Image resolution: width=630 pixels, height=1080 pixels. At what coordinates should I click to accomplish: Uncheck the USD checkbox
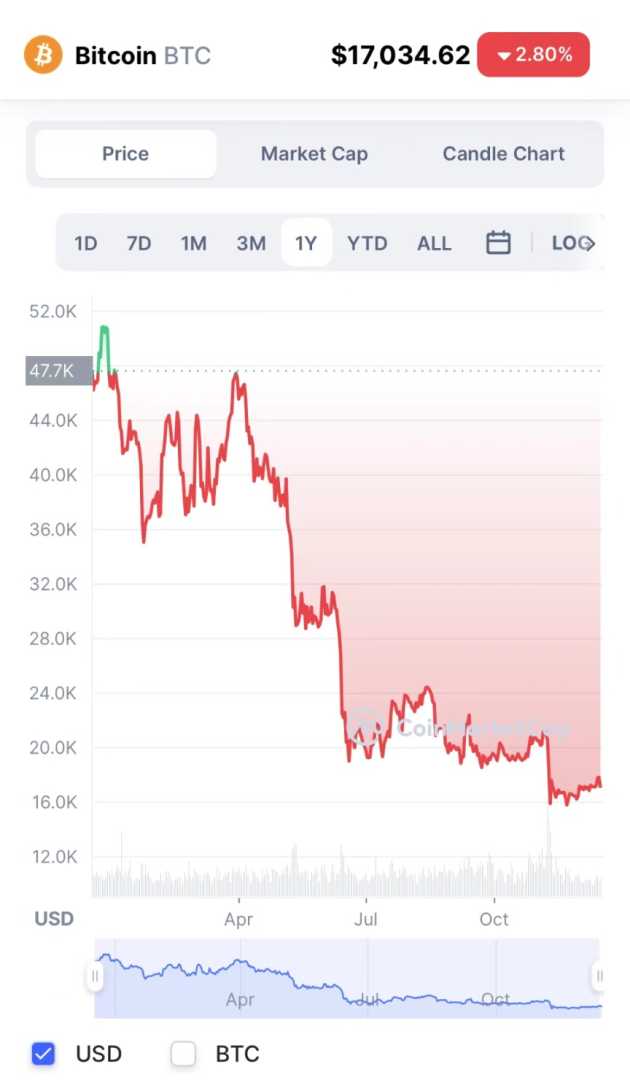click(43, 1053)
